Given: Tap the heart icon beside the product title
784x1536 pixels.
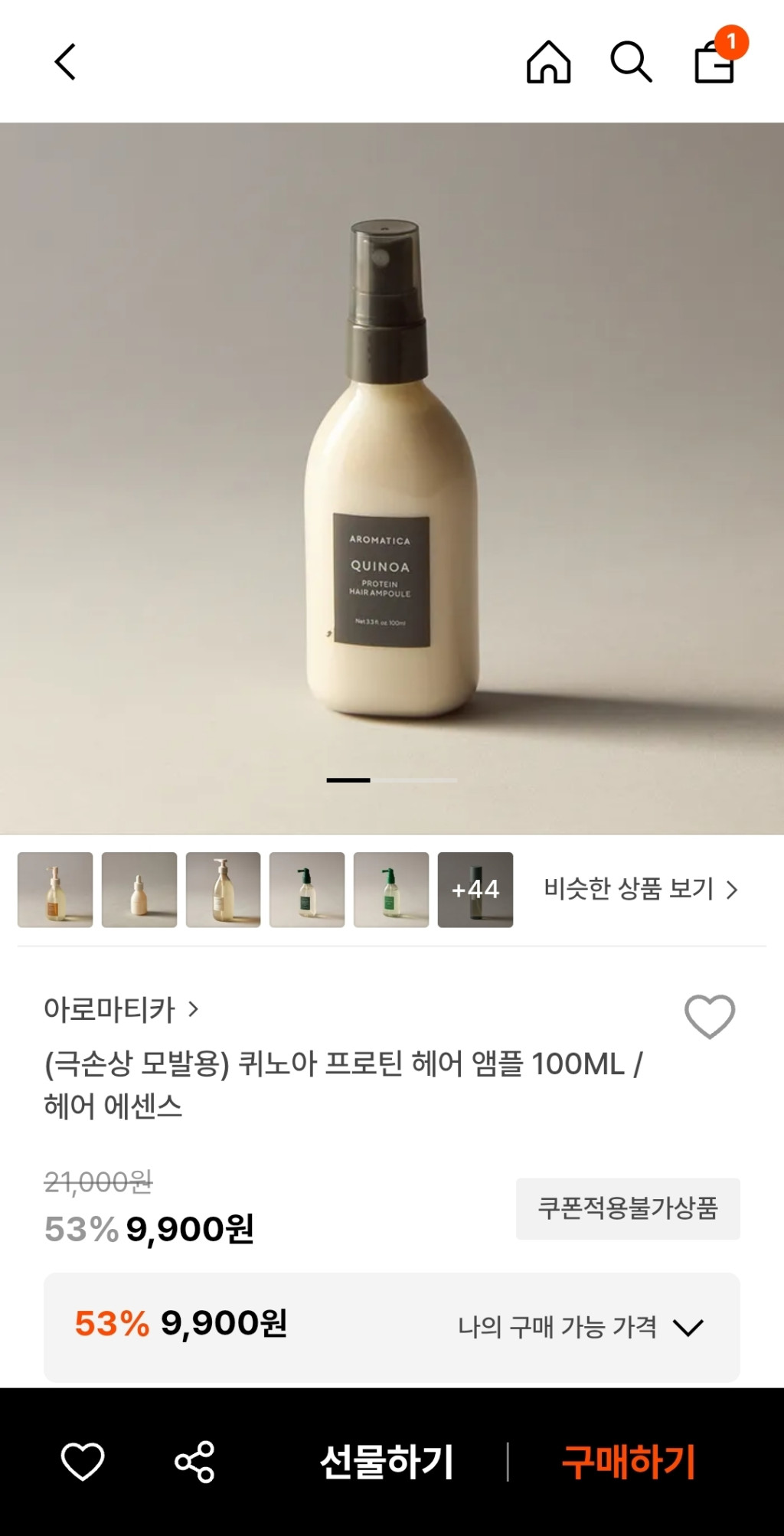Looking at the screenshot, I should [709, 1016].
